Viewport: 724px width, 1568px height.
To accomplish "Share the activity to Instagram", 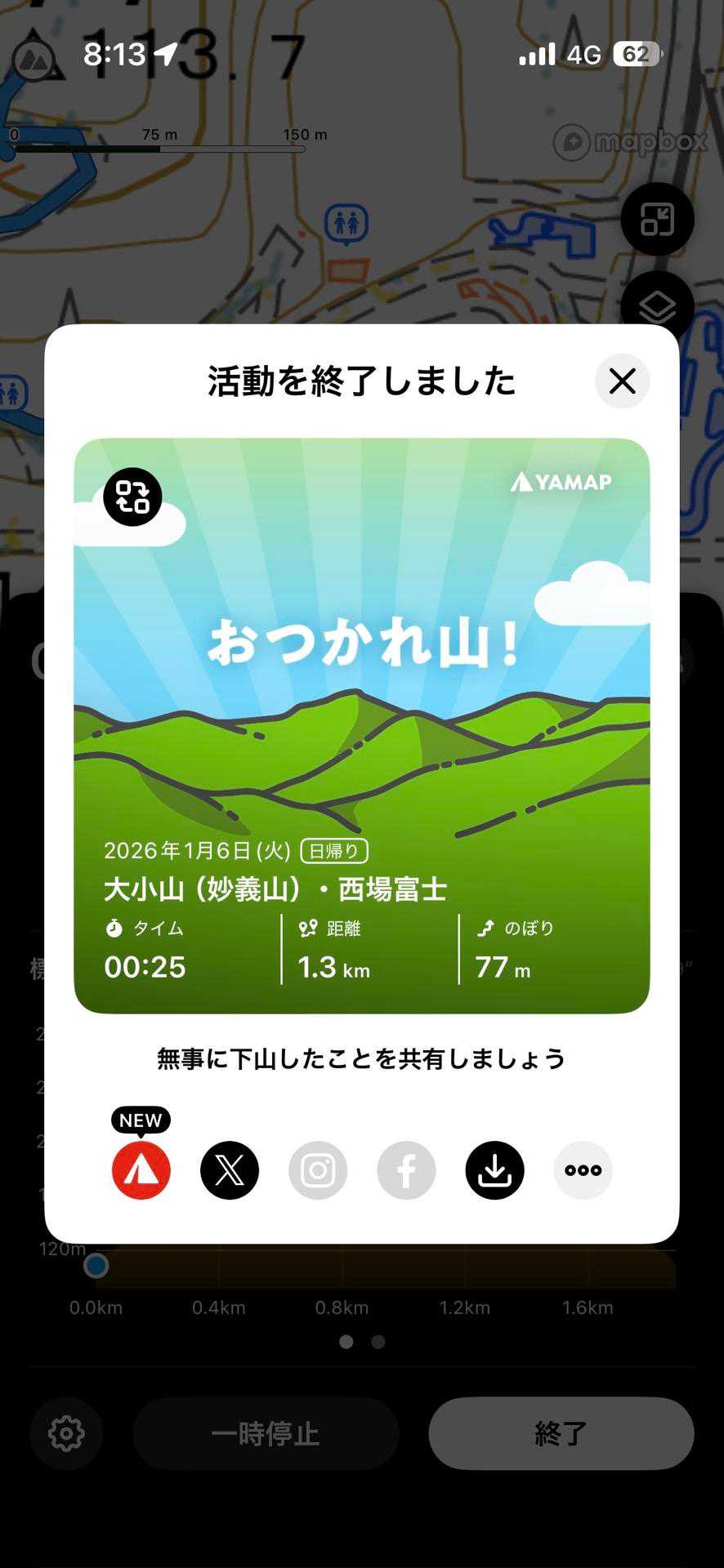I will pyautogui.click(x=318, y=1169).
